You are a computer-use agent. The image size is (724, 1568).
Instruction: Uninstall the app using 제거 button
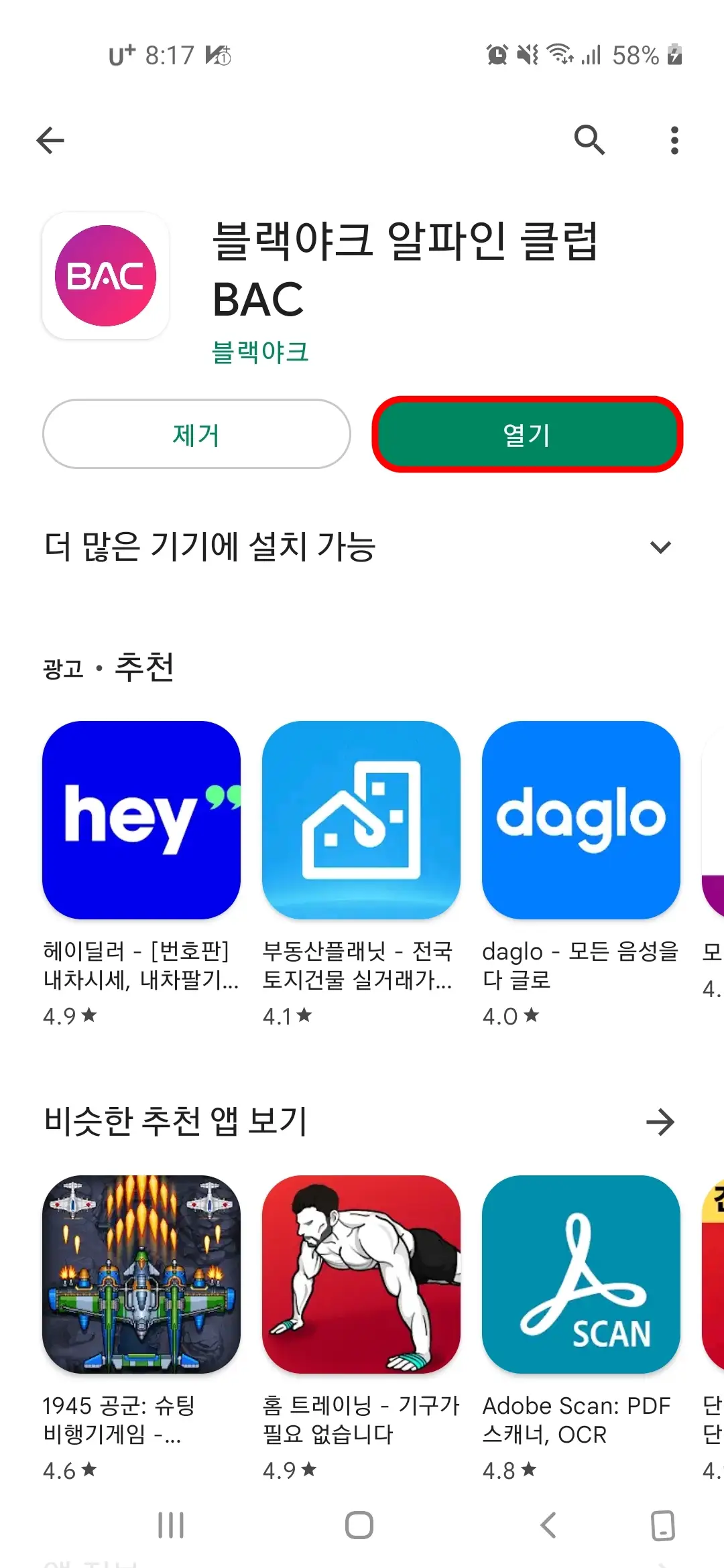196,436
